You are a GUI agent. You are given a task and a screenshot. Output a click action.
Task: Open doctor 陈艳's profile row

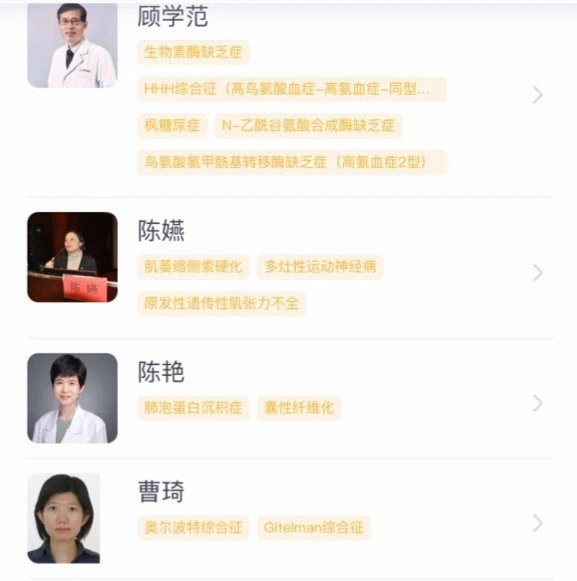(291, 398)
